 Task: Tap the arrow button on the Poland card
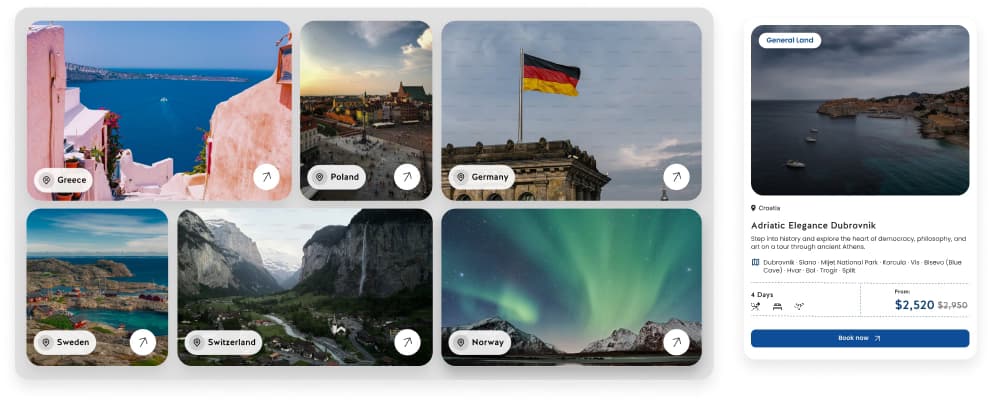pyautogui.click(x=406, y=177)
